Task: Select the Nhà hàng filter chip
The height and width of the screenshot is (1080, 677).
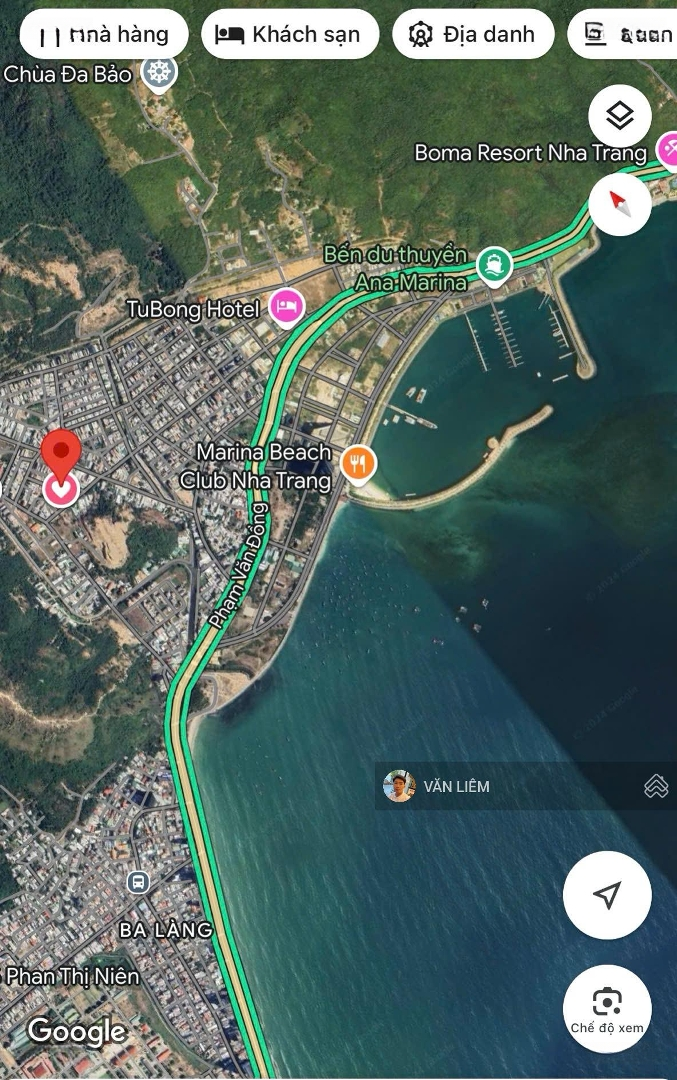Action: pos(103,35)
